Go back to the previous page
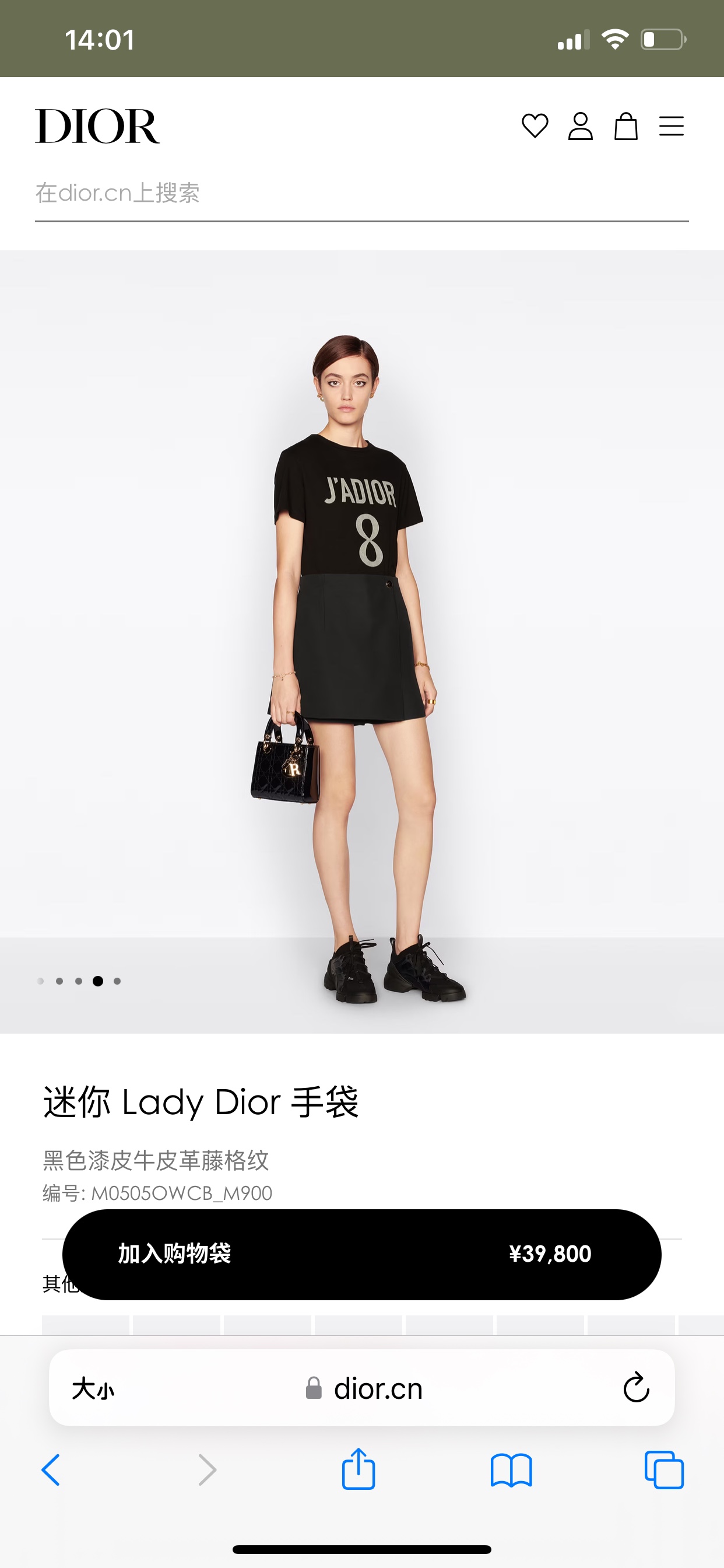 click(51, 1470)
